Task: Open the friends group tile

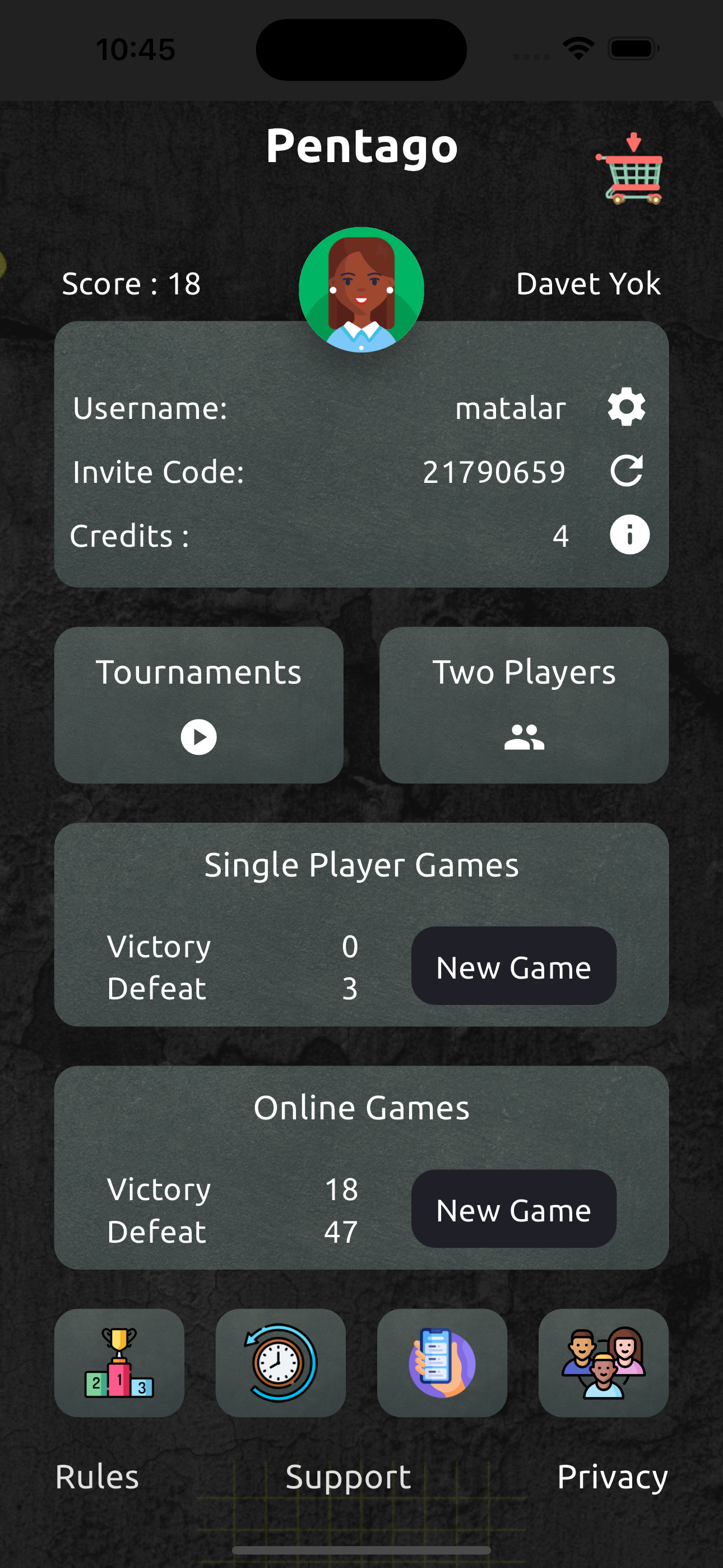Action: (x=603, y=1363)
